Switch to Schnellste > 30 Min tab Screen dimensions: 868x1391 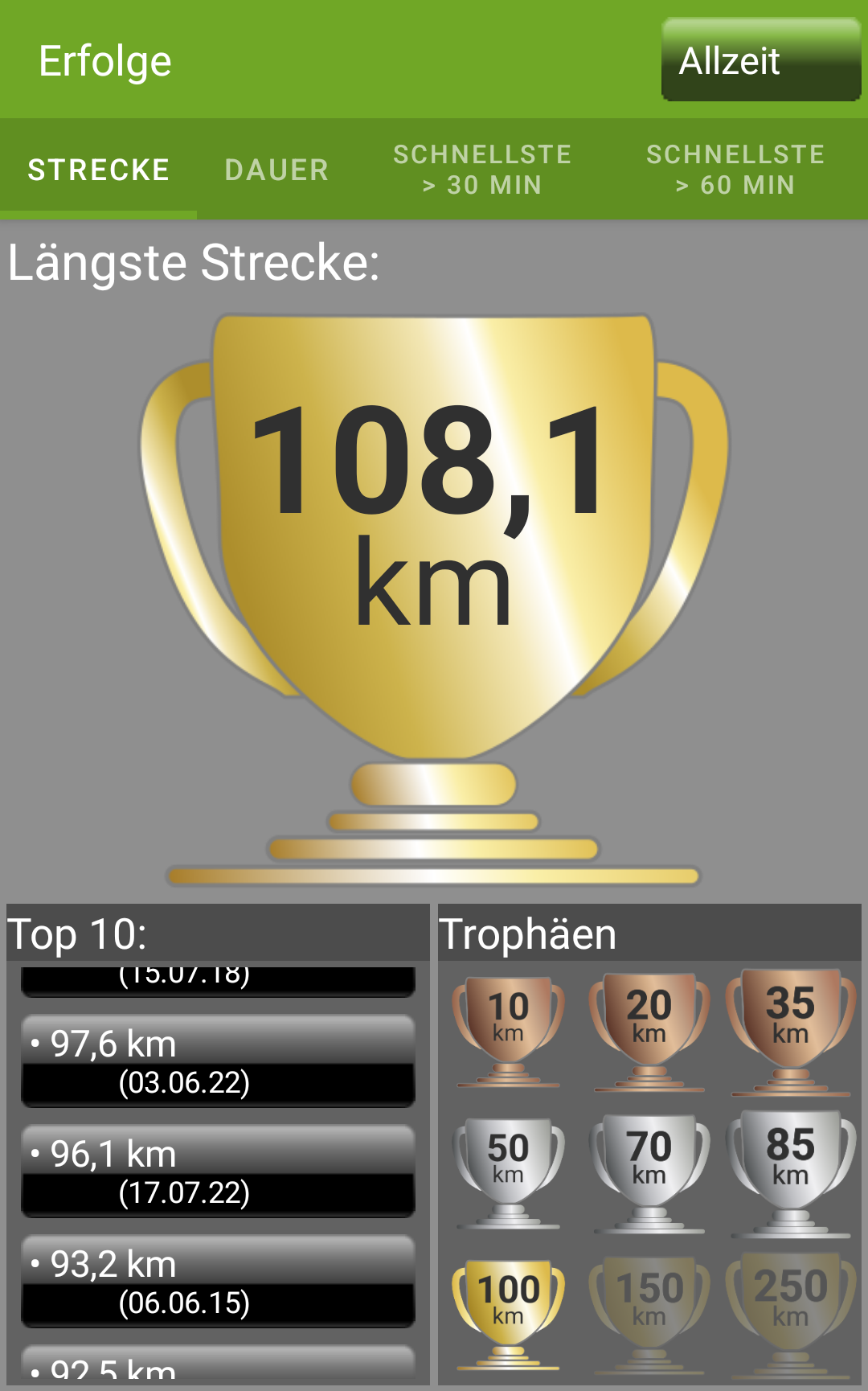coord(482,170)
